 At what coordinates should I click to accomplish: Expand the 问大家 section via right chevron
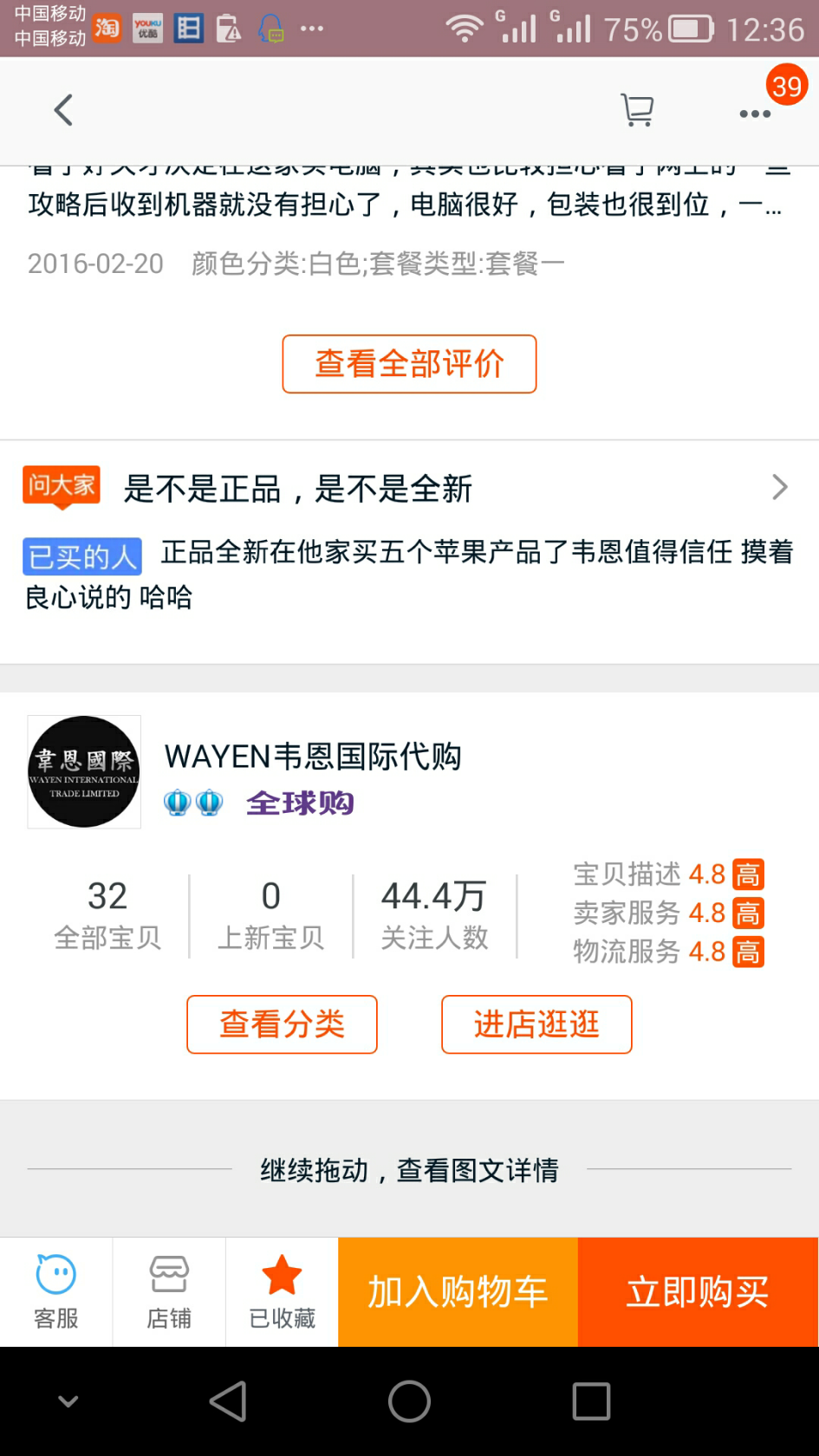tap(777, 486)
